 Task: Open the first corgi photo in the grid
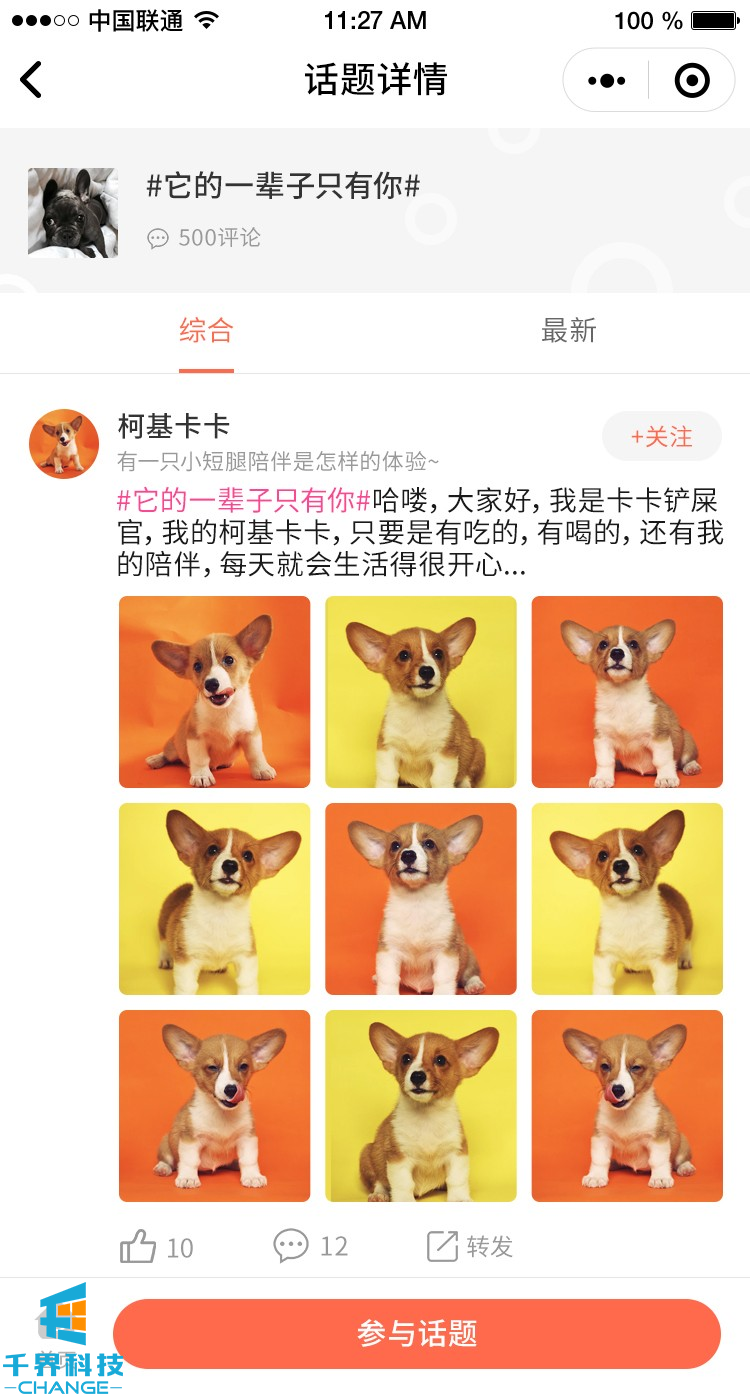[214, 692]
